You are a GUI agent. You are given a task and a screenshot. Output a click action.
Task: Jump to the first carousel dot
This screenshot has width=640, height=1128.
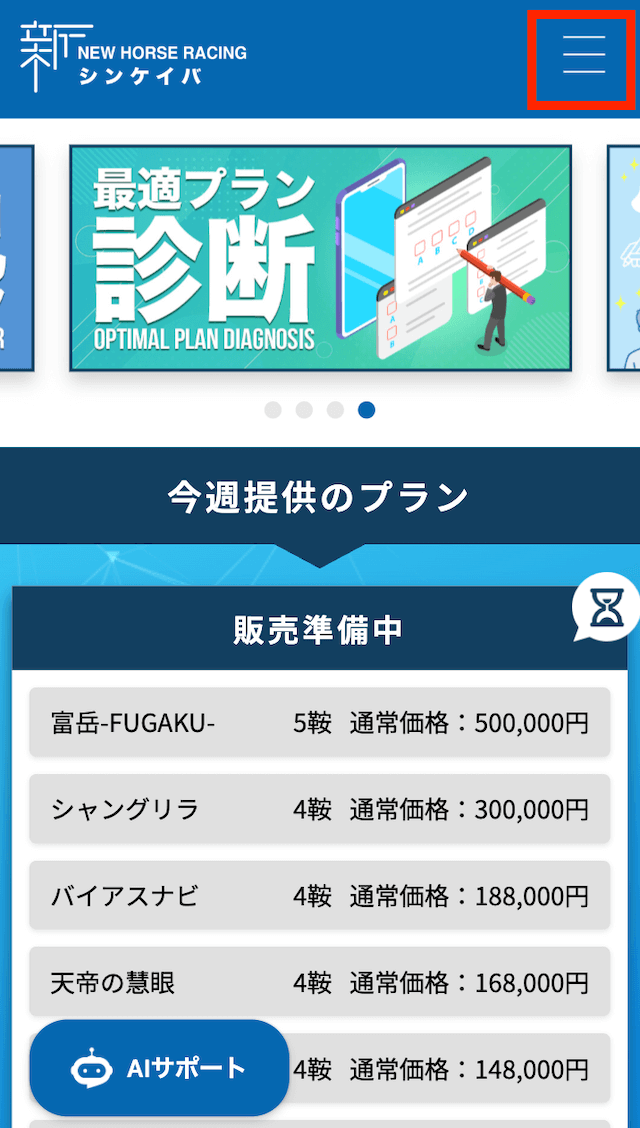coord(273,410)
